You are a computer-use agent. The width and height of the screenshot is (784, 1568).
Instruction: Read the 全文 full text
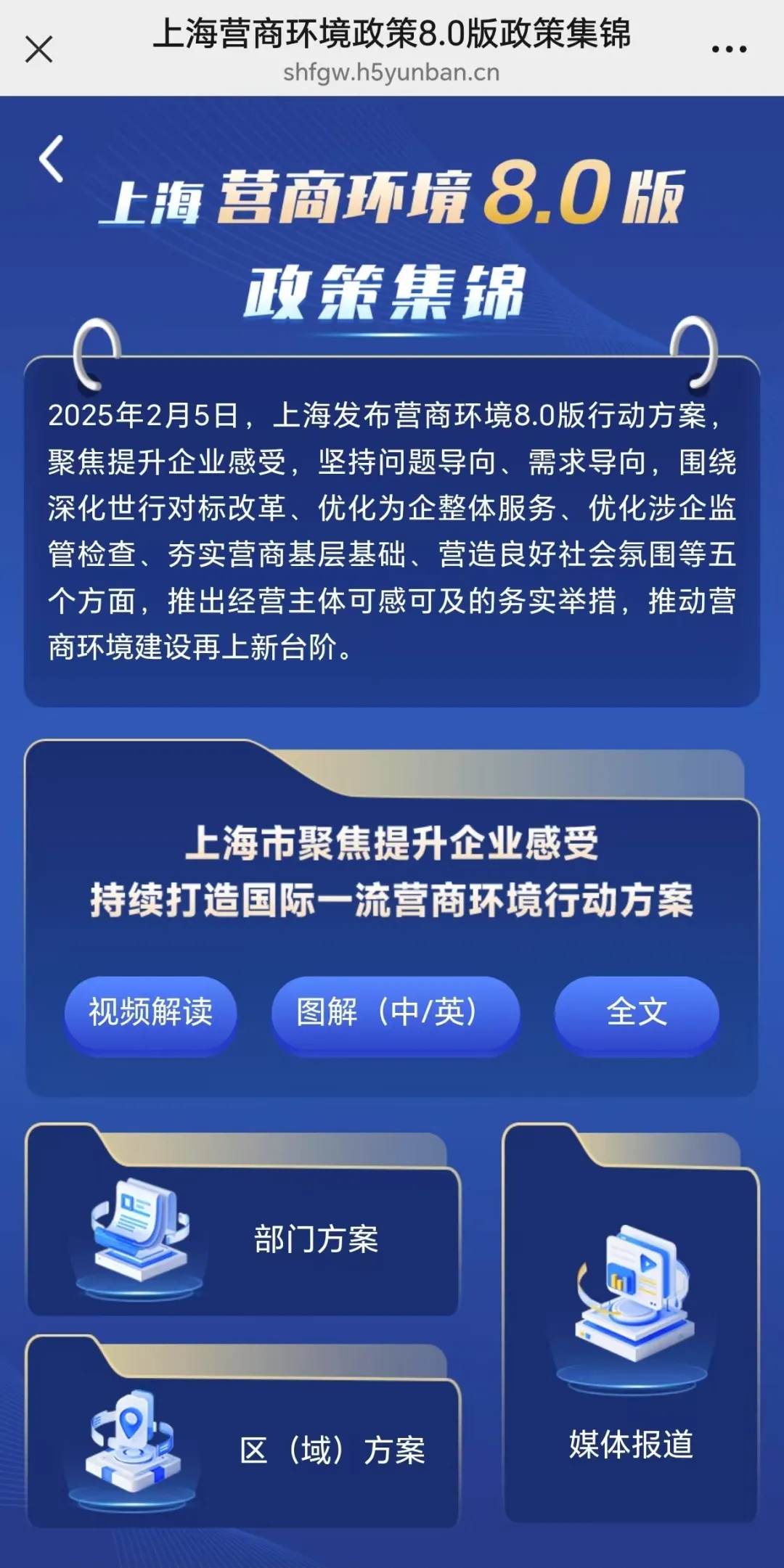[x=637, y=1012]
